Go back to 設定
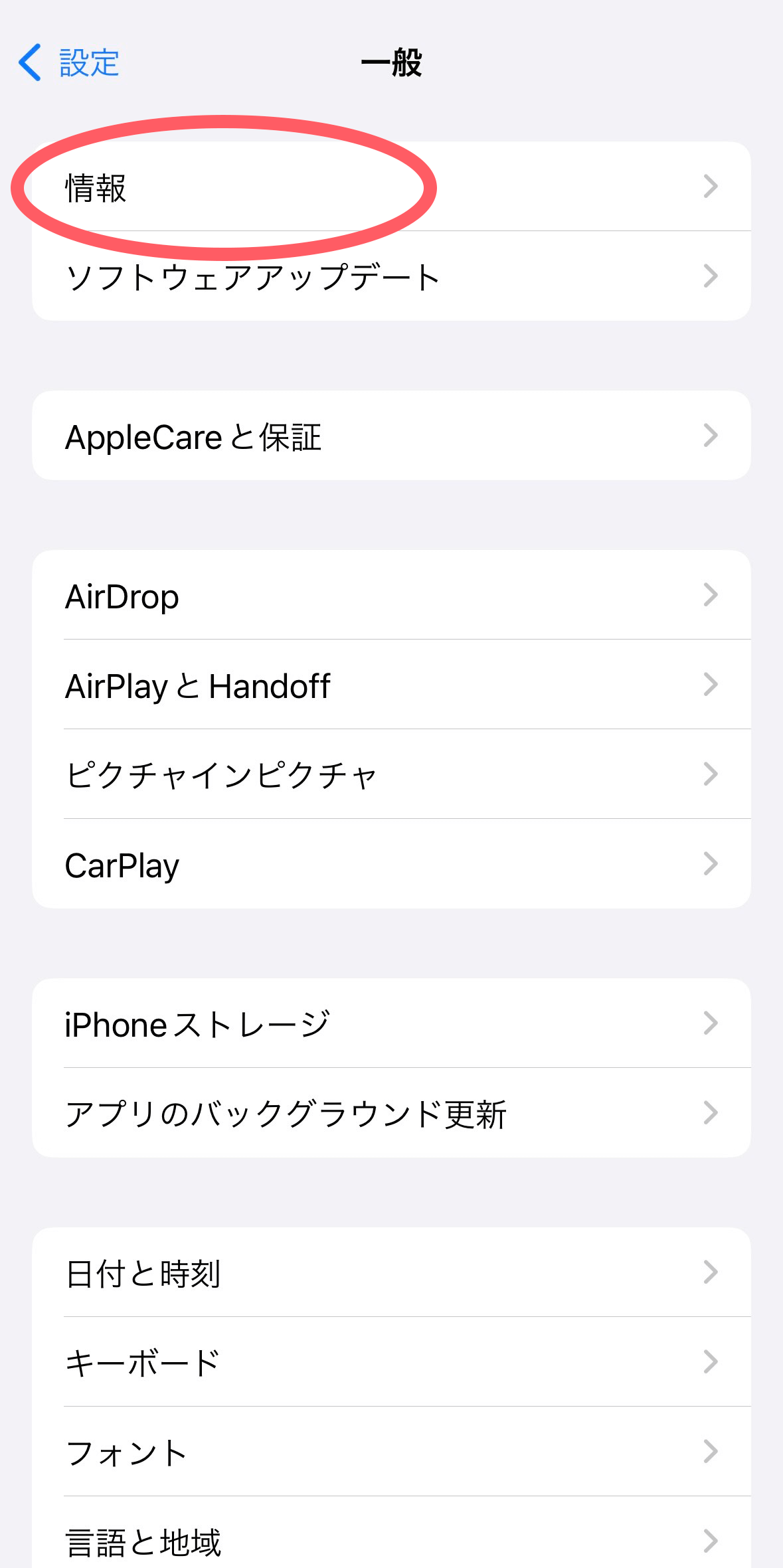Viewport: 783px width, 1568px height. (x=69, y=63)
